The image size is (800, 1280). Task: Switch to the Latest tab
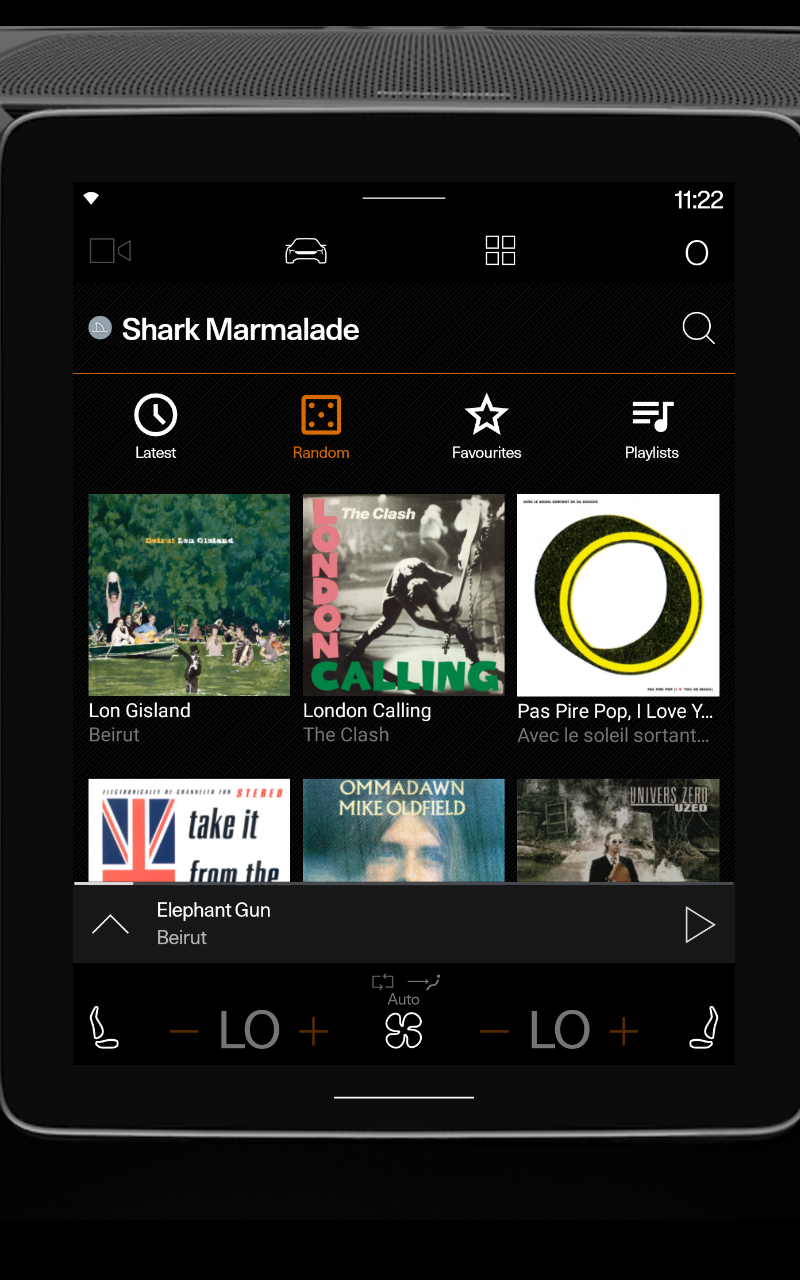click(156, 427)
